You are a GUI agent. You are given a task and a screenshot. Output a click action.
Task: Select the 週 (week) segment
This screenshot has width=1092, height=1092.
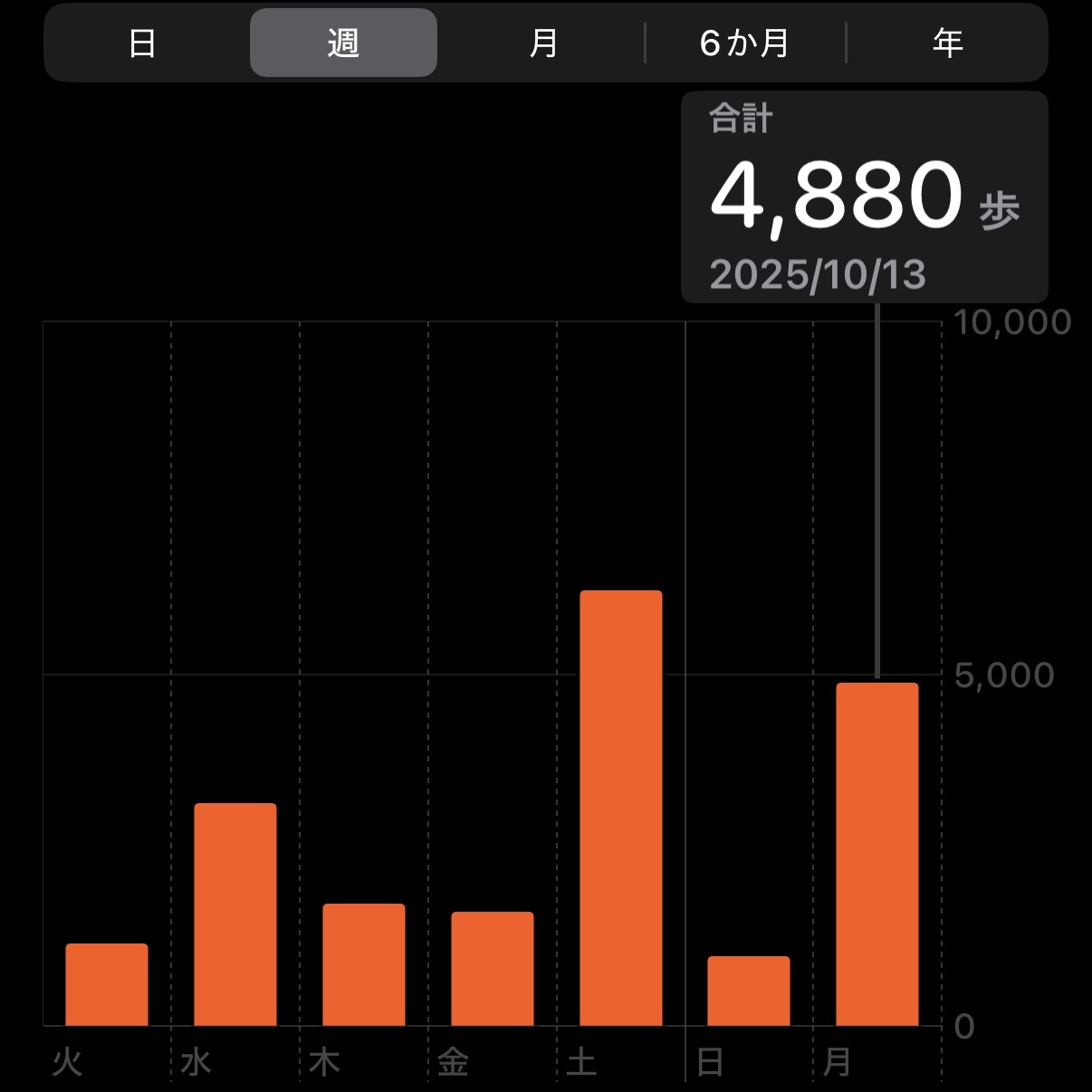pos(343,43)
